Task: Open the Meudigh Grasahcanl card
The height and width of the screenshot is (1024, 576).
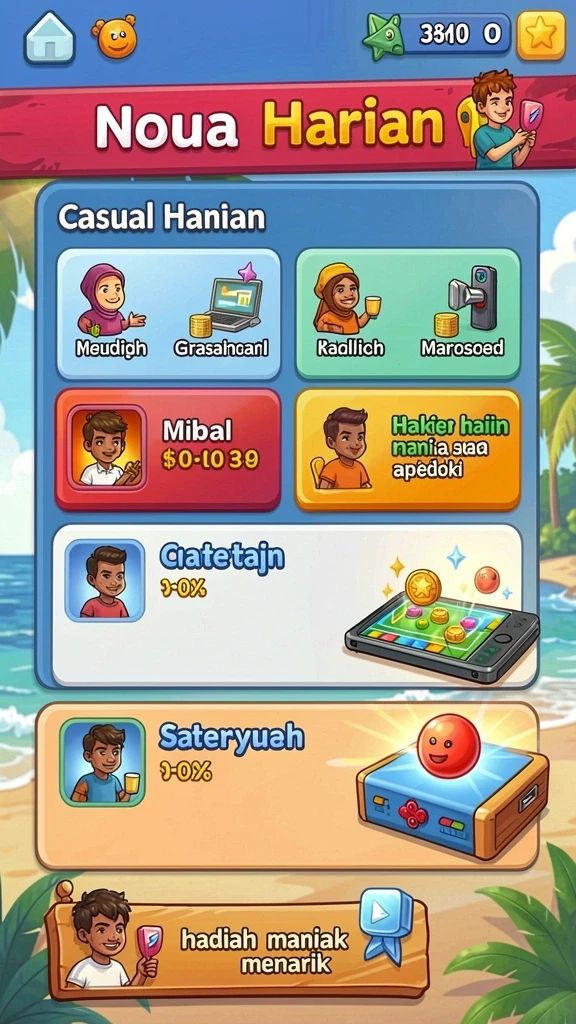Action: pyautogui.click(x=168, y=314)
